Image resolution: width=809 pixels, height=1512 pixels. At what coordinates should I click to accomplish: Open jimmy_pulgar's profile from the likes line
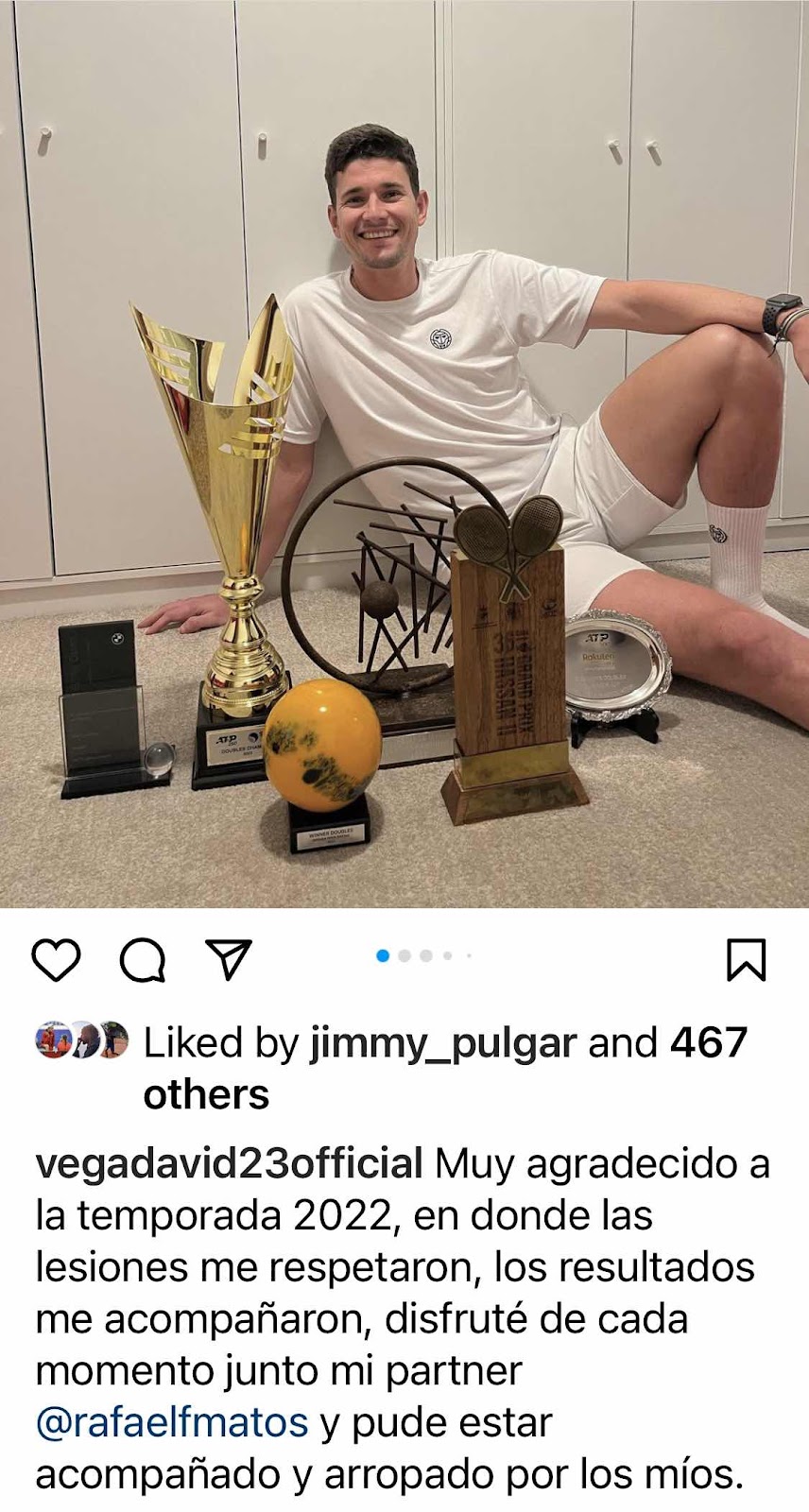442,1043
